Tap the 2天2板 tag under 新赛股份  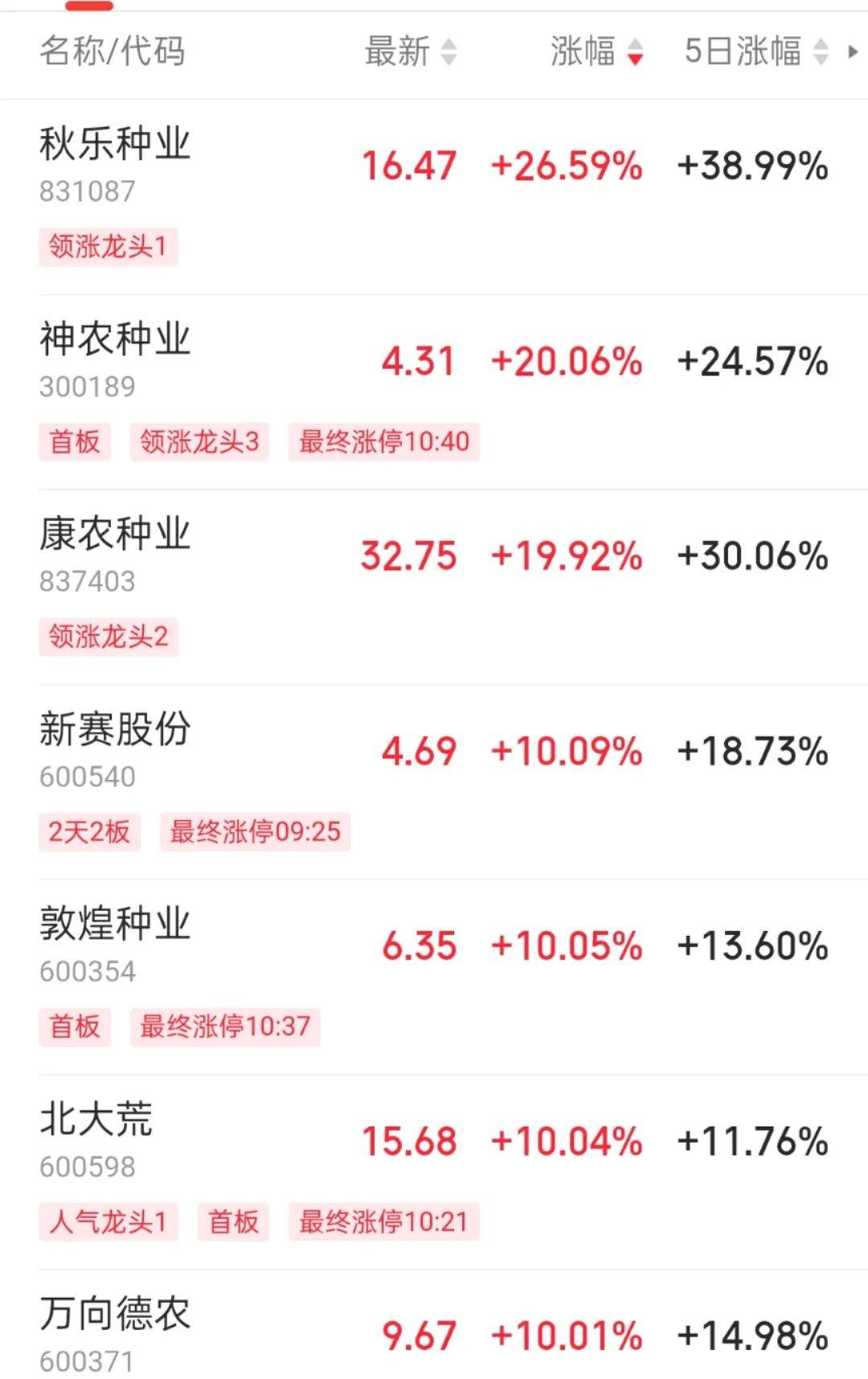(89, 832)
